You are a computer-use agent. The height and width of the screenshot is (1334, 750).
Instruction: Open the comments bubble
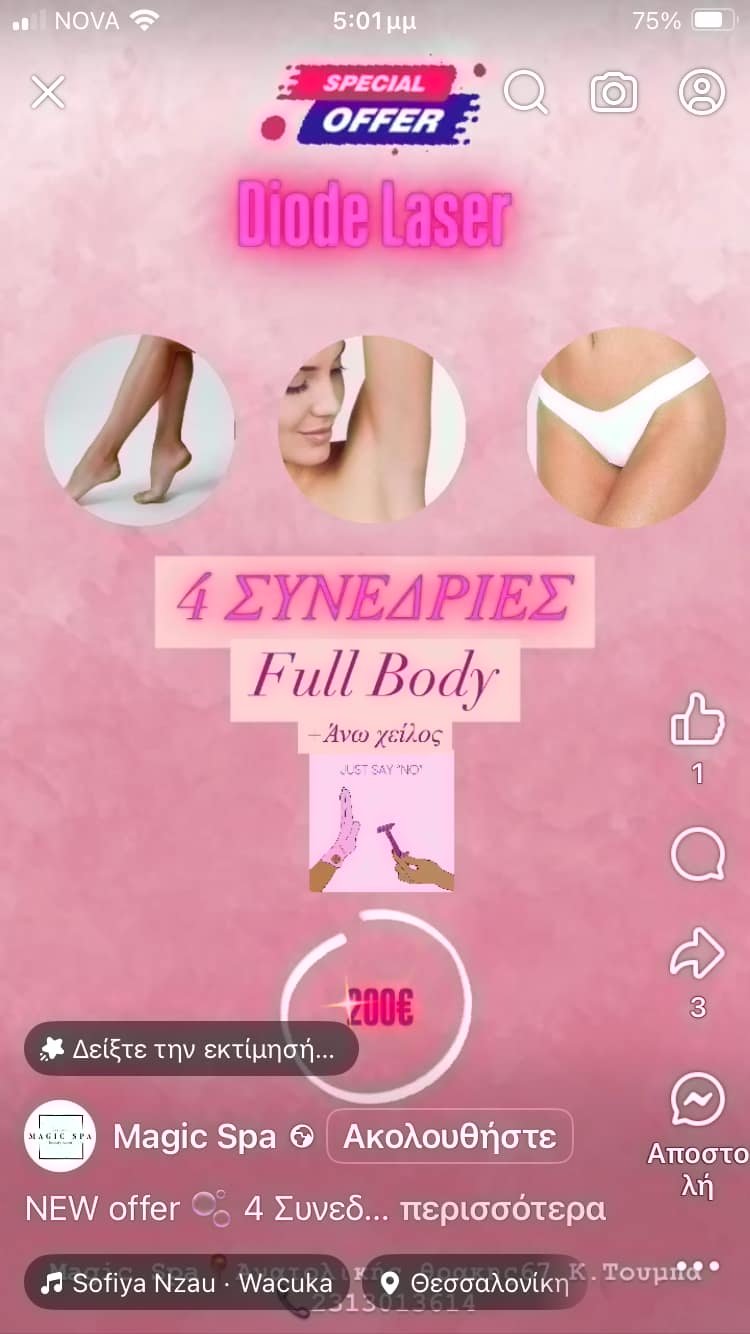697,856
